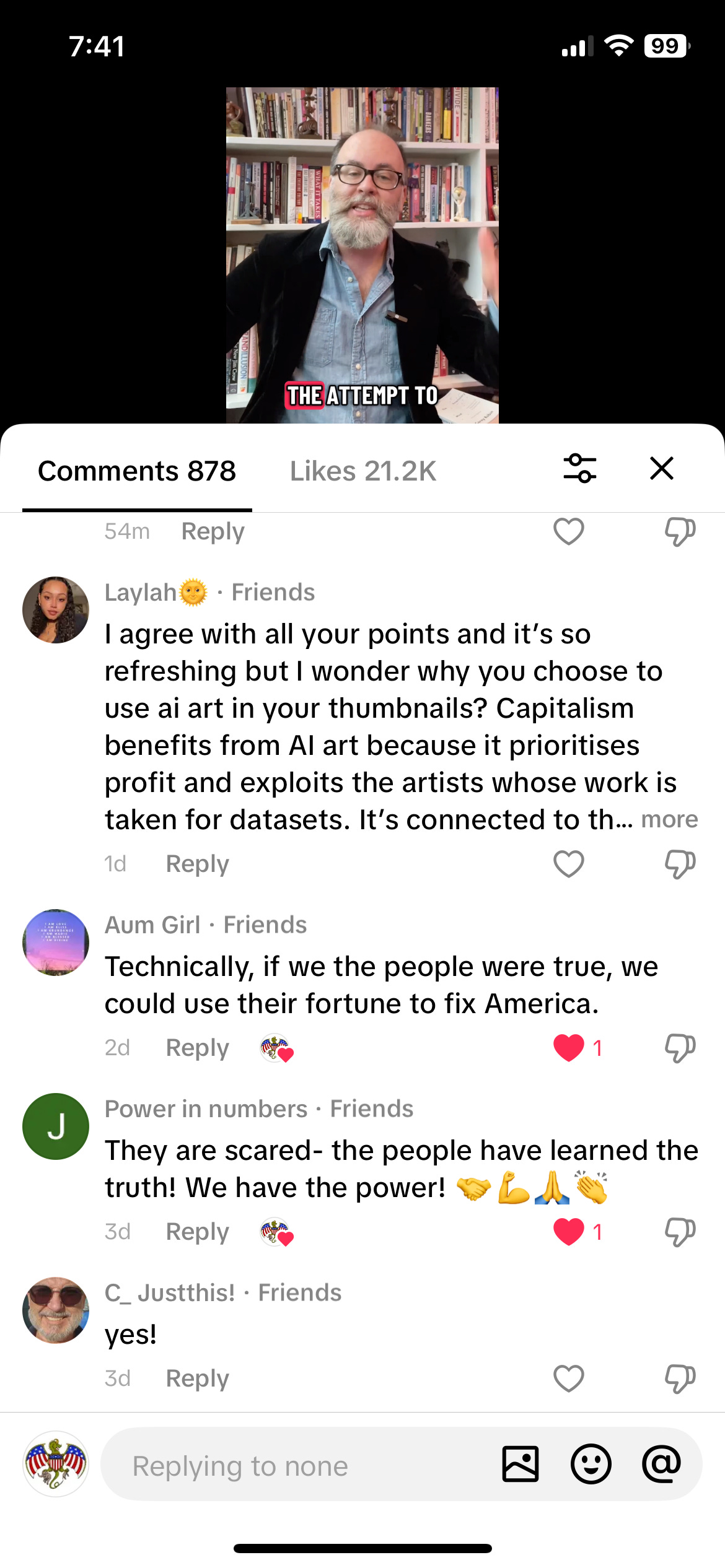
Task: Reply to Aum Girl's comment
Action: (x=197, y=1048)
